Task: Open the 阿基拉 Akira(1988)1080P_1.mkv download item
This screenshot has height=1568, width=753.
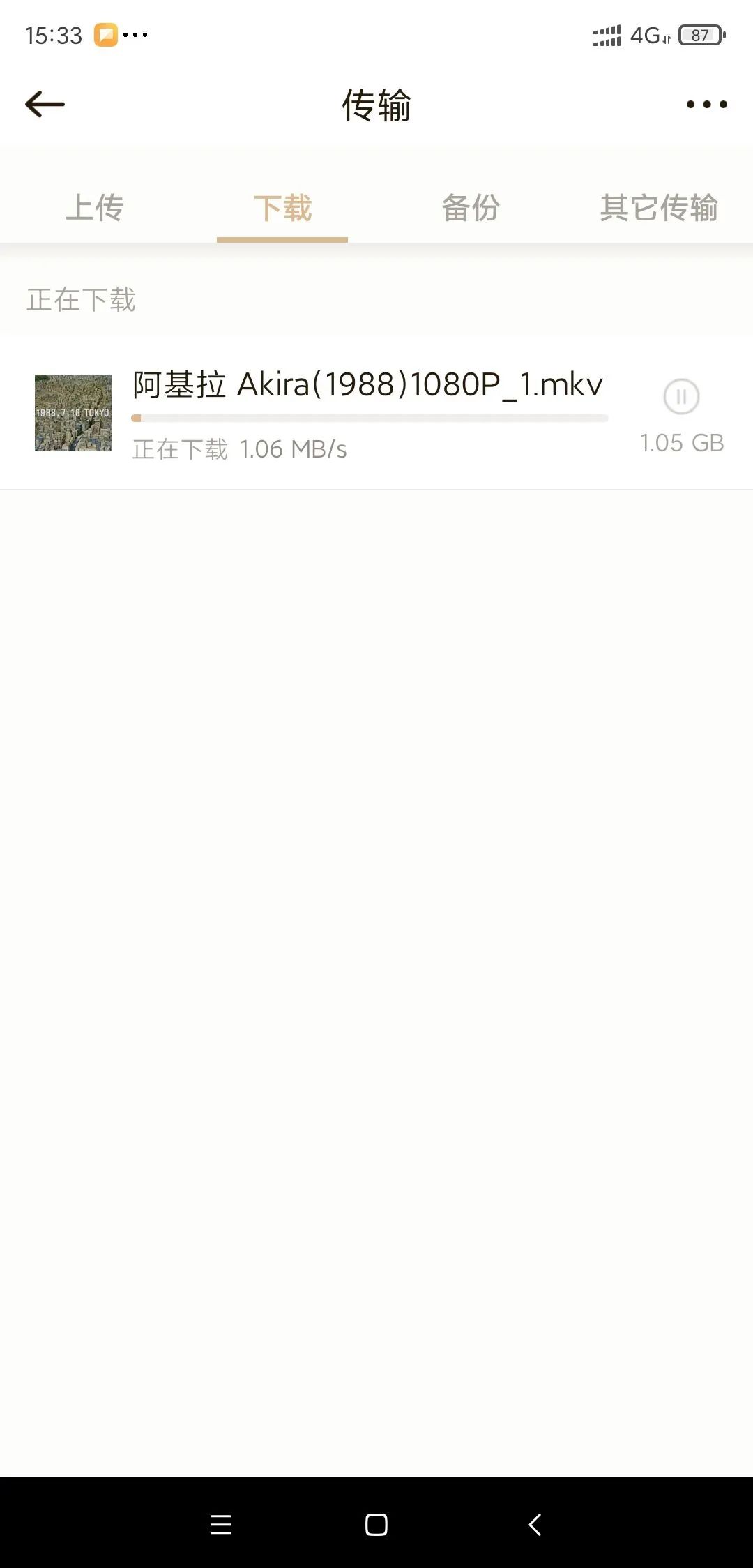Action: [x=367, y=385]
